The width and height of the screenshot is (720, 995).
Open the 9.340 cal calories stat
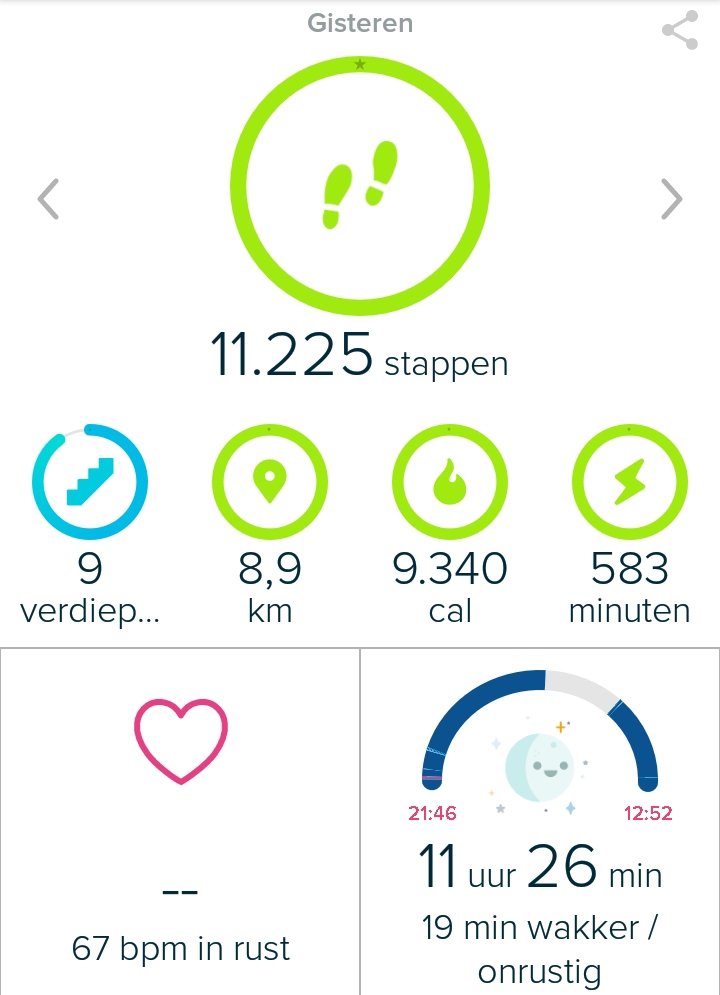449,482
